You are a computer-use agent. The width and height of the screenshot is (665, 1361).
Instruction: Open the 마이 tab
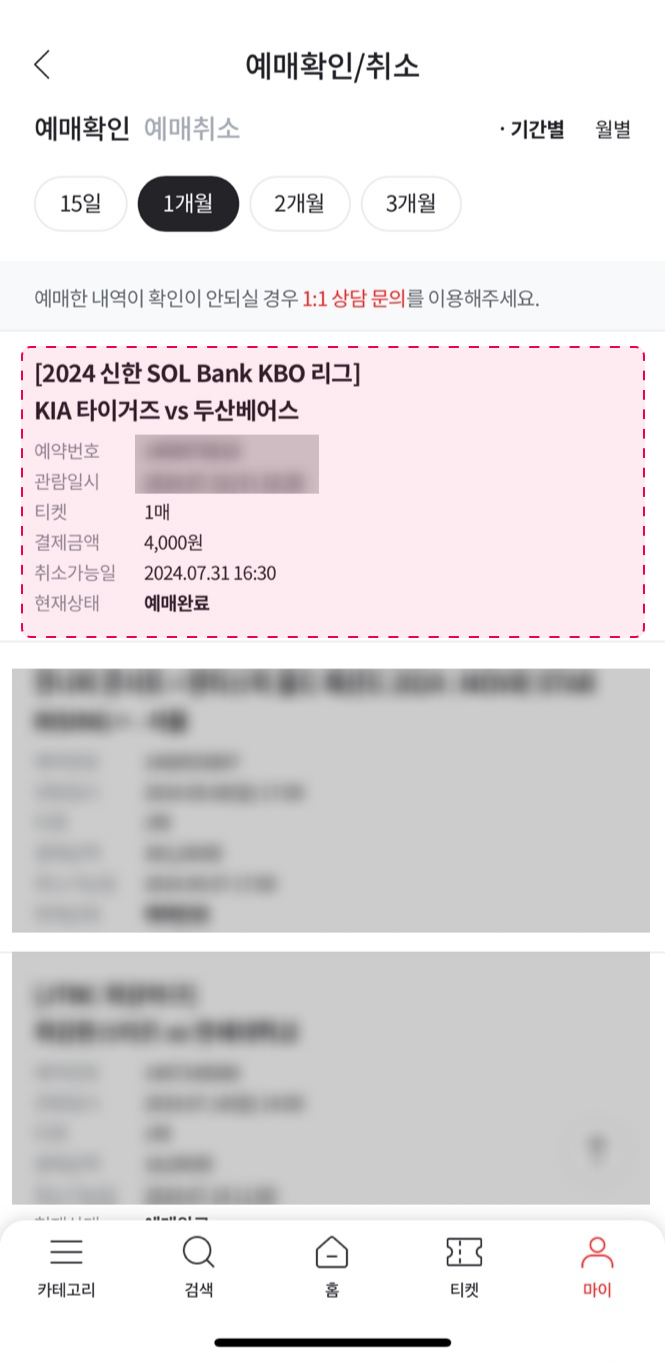597,1266
